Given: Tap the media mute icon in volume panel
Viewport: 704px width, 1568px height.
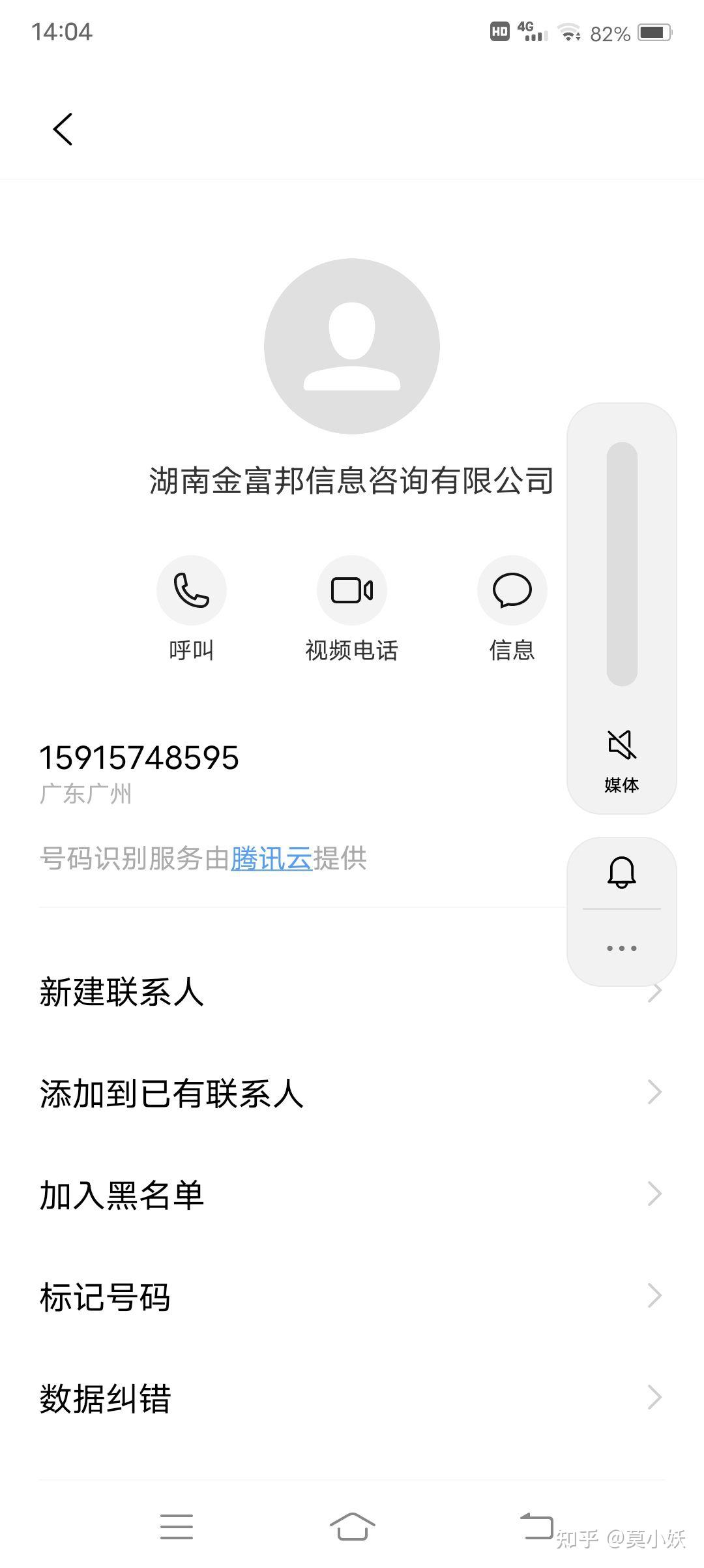Looking at the screenshot, I should (621, 745).
